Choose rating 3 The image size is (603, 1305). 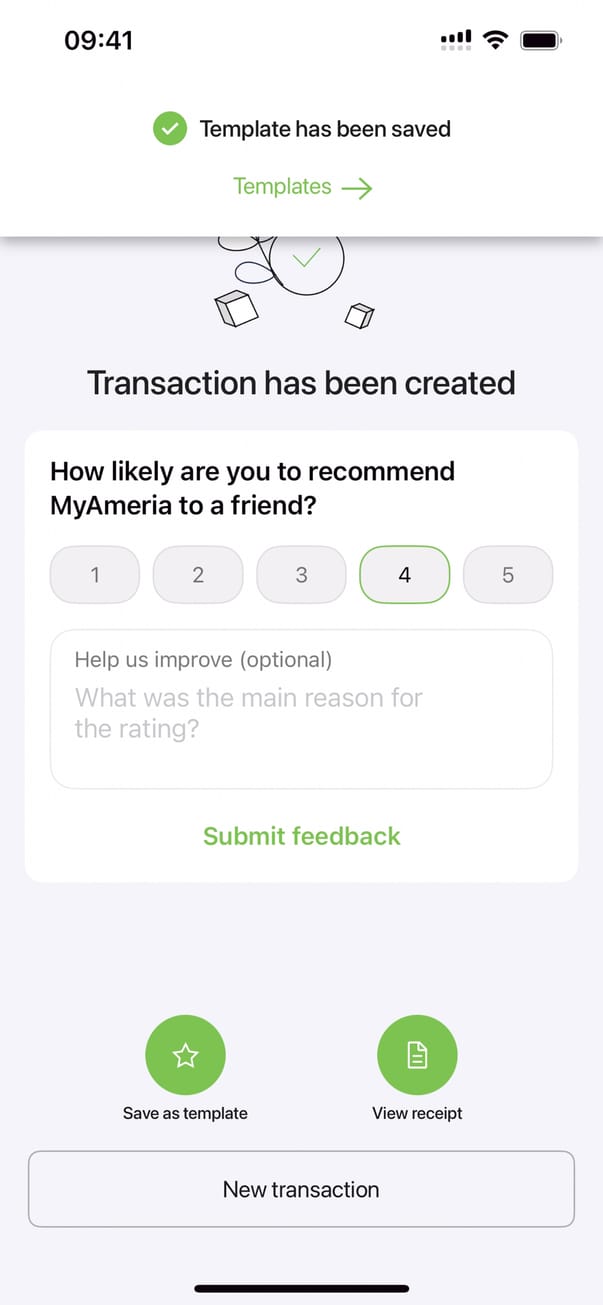[x=302, y=575]
